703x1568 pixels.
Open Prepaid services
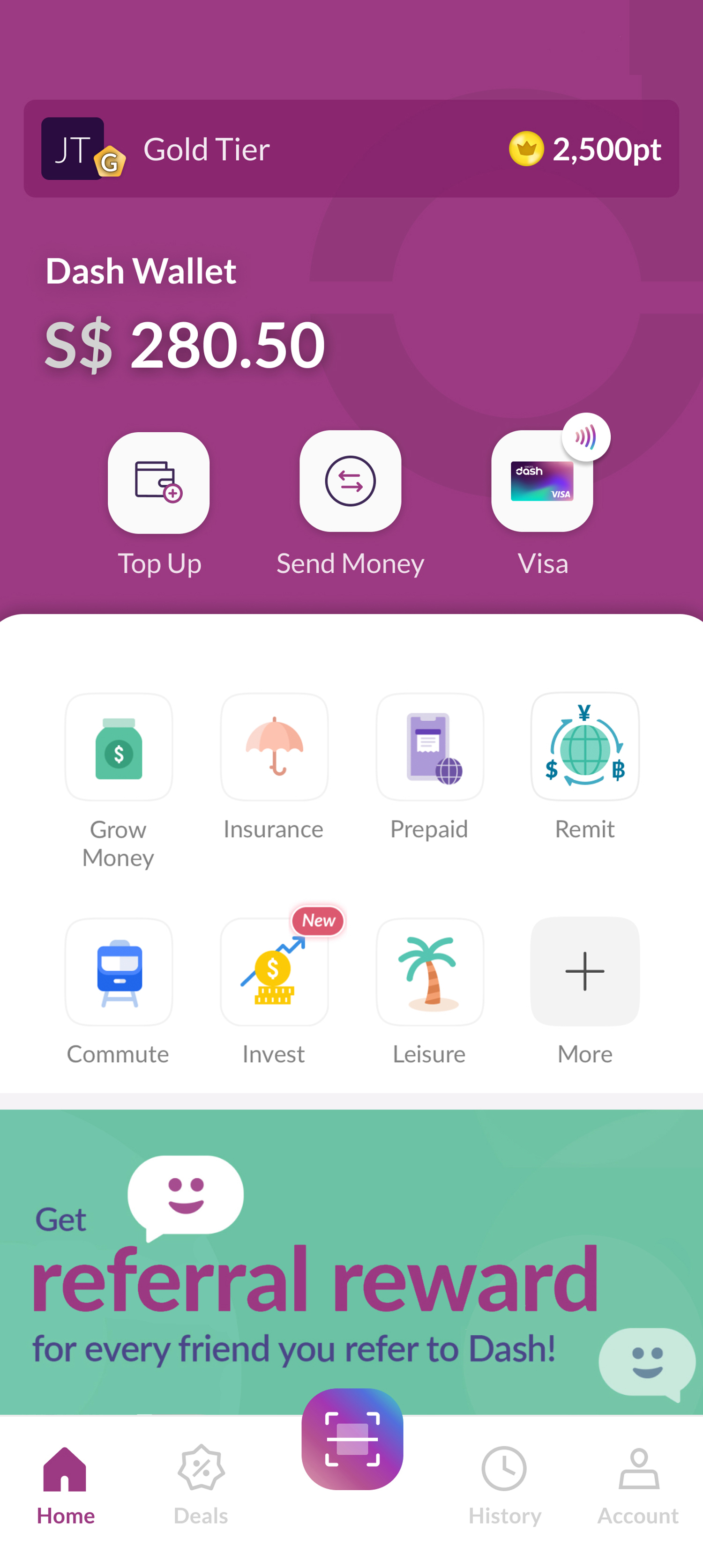[x=430, y=747]
